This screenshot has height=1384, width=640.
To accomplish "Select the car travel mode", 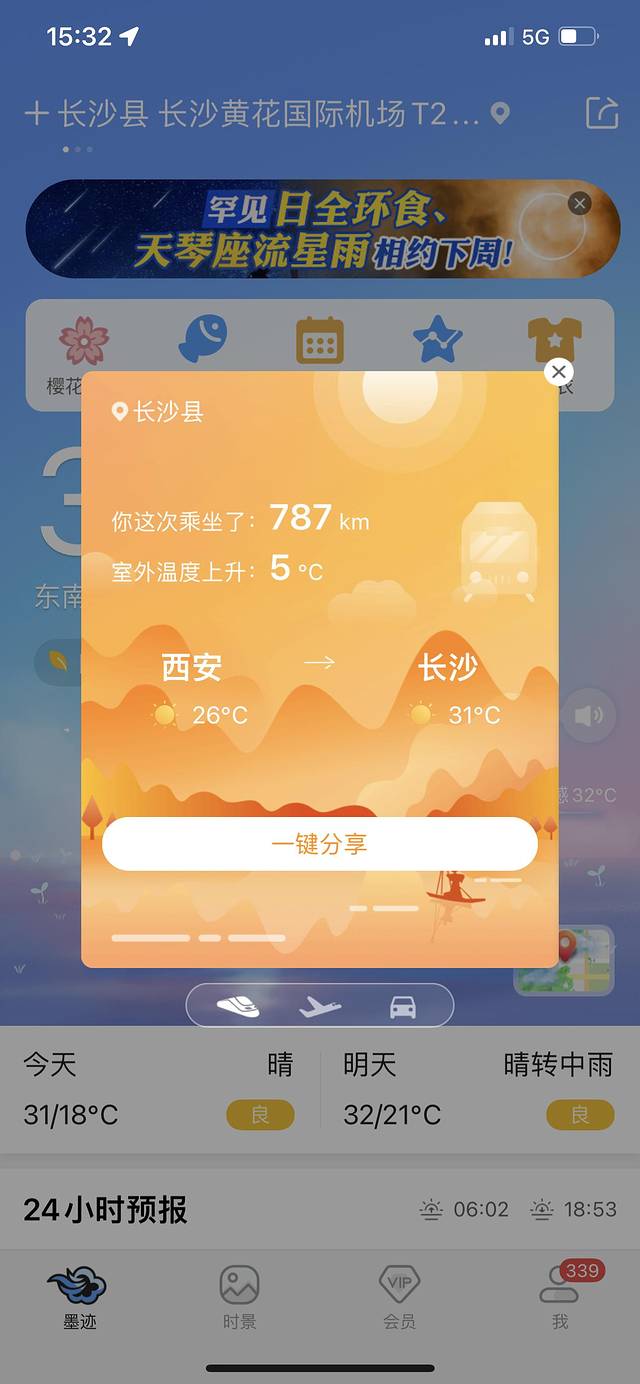I will pyautogui.click(x=402, y=1006).
